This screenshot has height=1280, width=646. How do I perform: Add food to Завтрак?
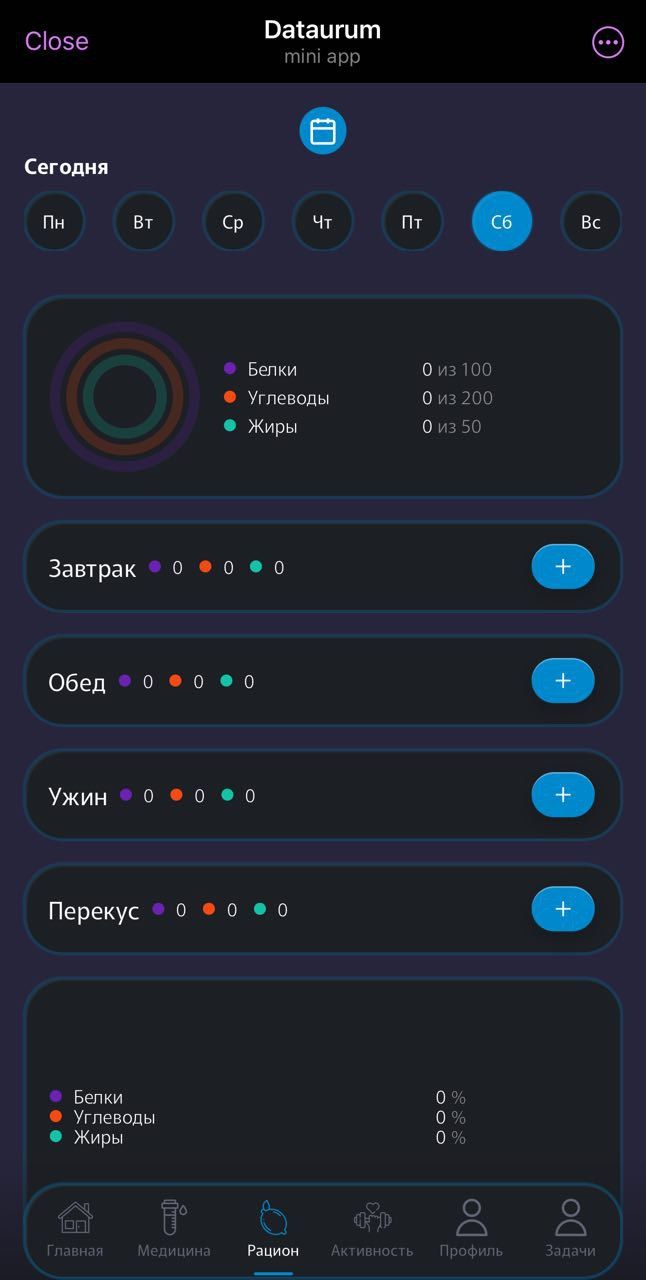(562, 567)
